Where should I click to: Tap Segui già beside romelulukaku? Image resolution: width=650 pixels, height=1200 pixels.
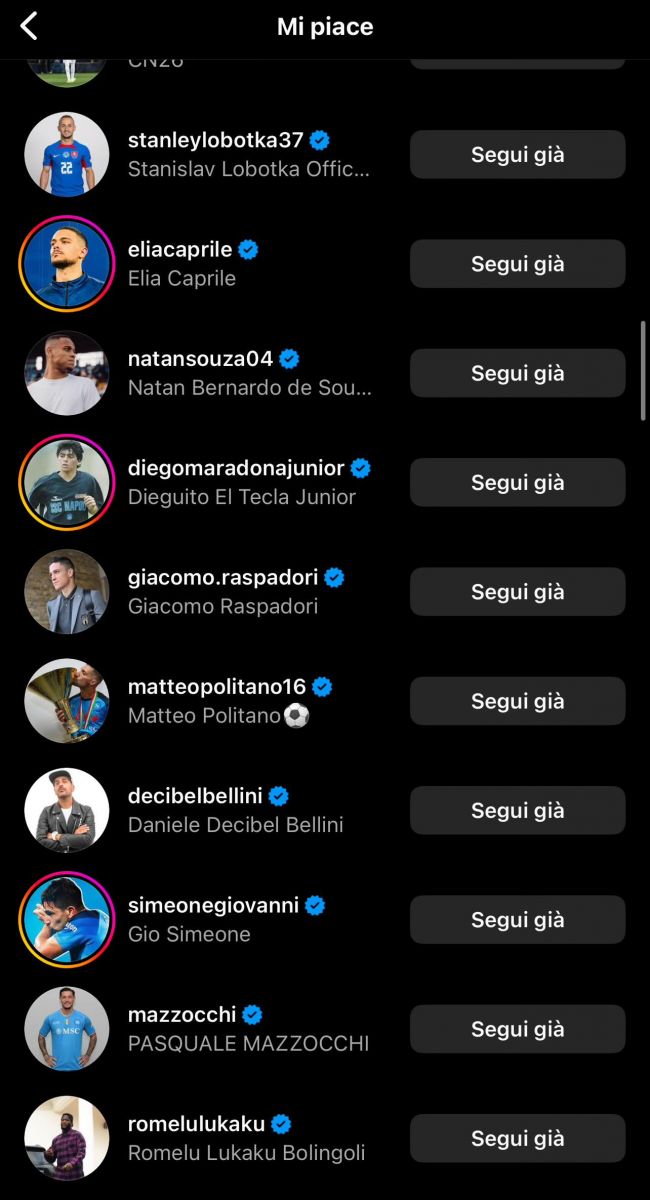[x=517, y=1138]
